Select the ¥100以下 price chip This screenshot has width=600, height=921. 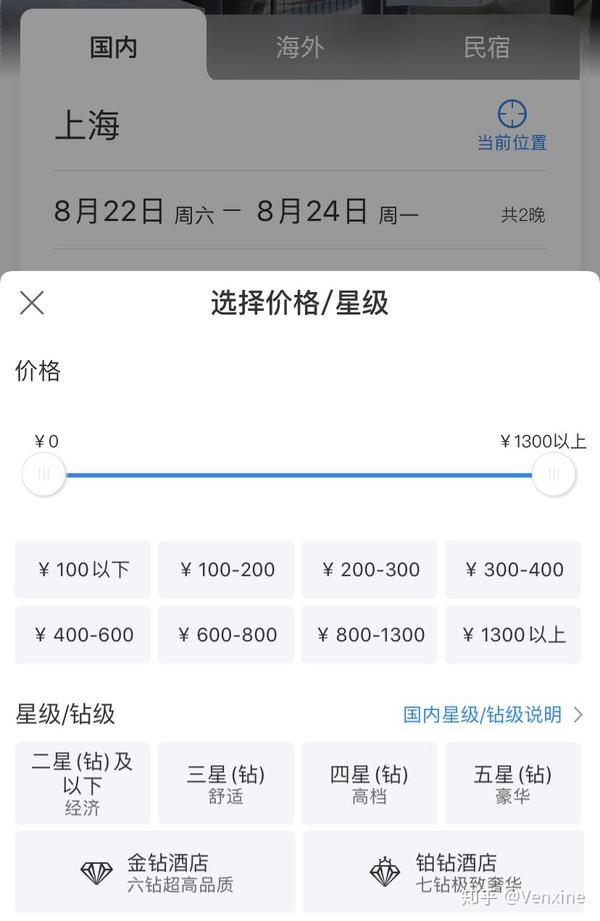tap(83, 570)
